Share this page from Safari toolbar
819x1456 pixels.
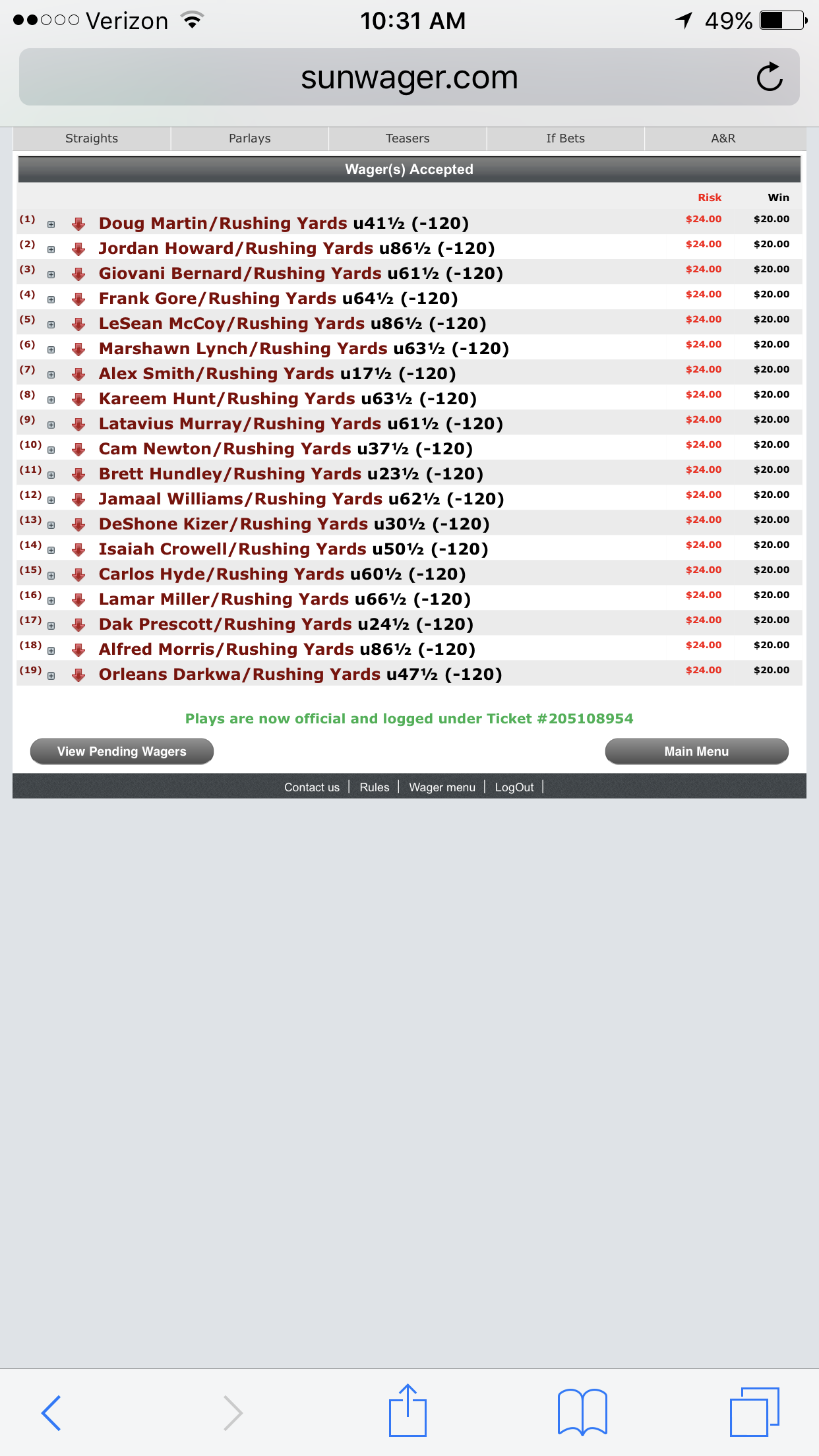click(x=408, y=1411)
